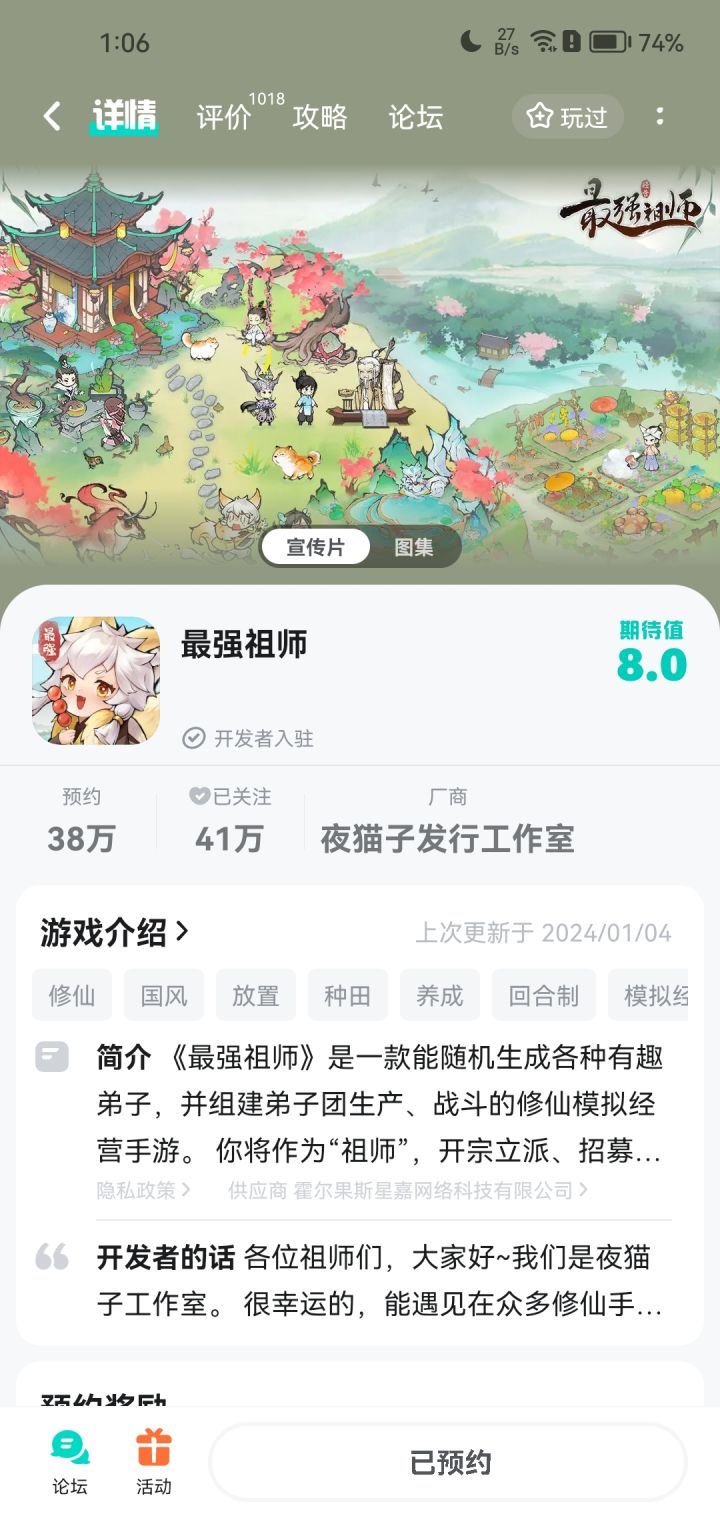
Task: Select the 修仙 genre tag
Action: coord(71,995)
